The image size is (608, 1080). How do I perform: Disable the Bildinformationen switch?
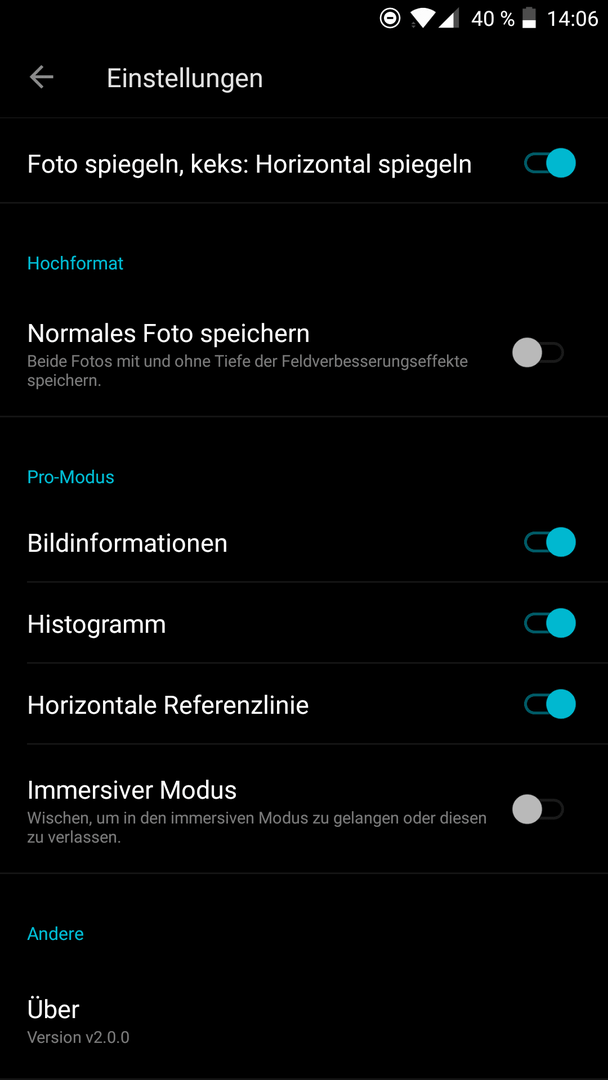549,542
